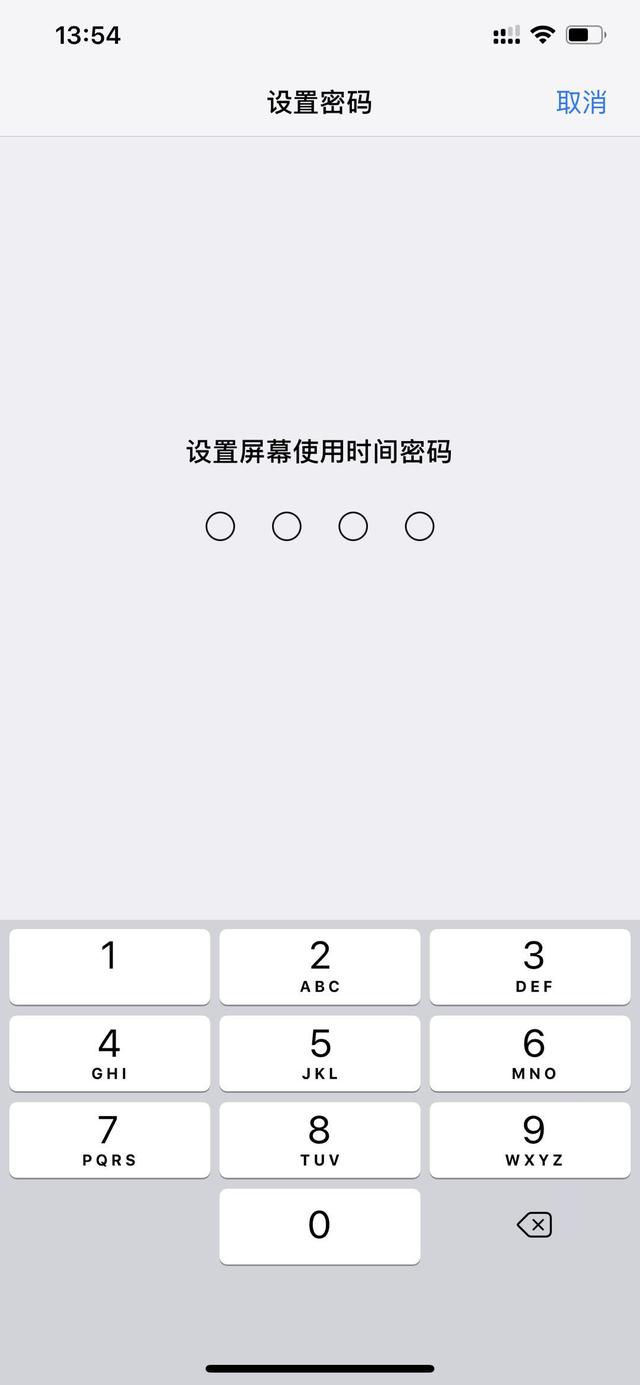Viewport: 640px width, 1385px height.
Task: Tap the 2 ABC key
Action: coord(320,966)
